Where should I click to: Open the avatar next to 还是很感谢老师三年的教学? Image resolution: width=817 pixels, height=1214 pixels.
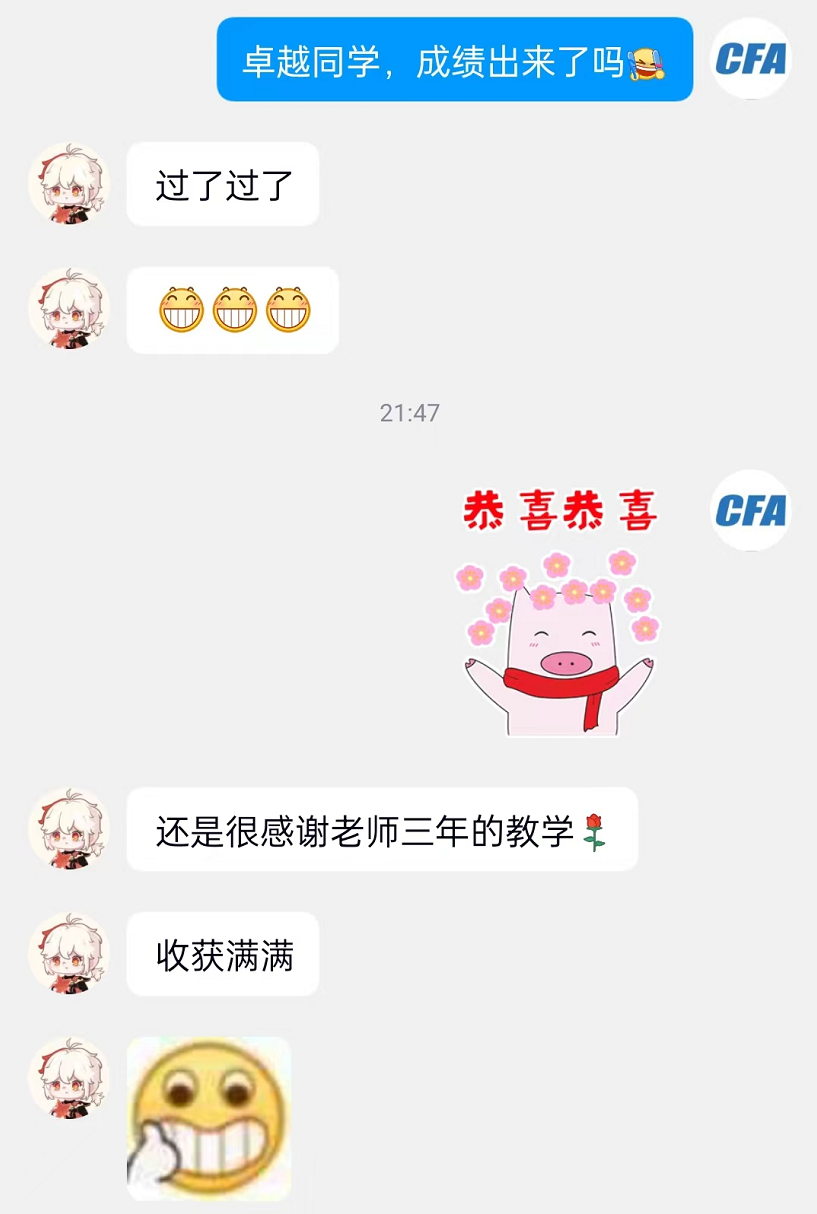tap(69, 829)
